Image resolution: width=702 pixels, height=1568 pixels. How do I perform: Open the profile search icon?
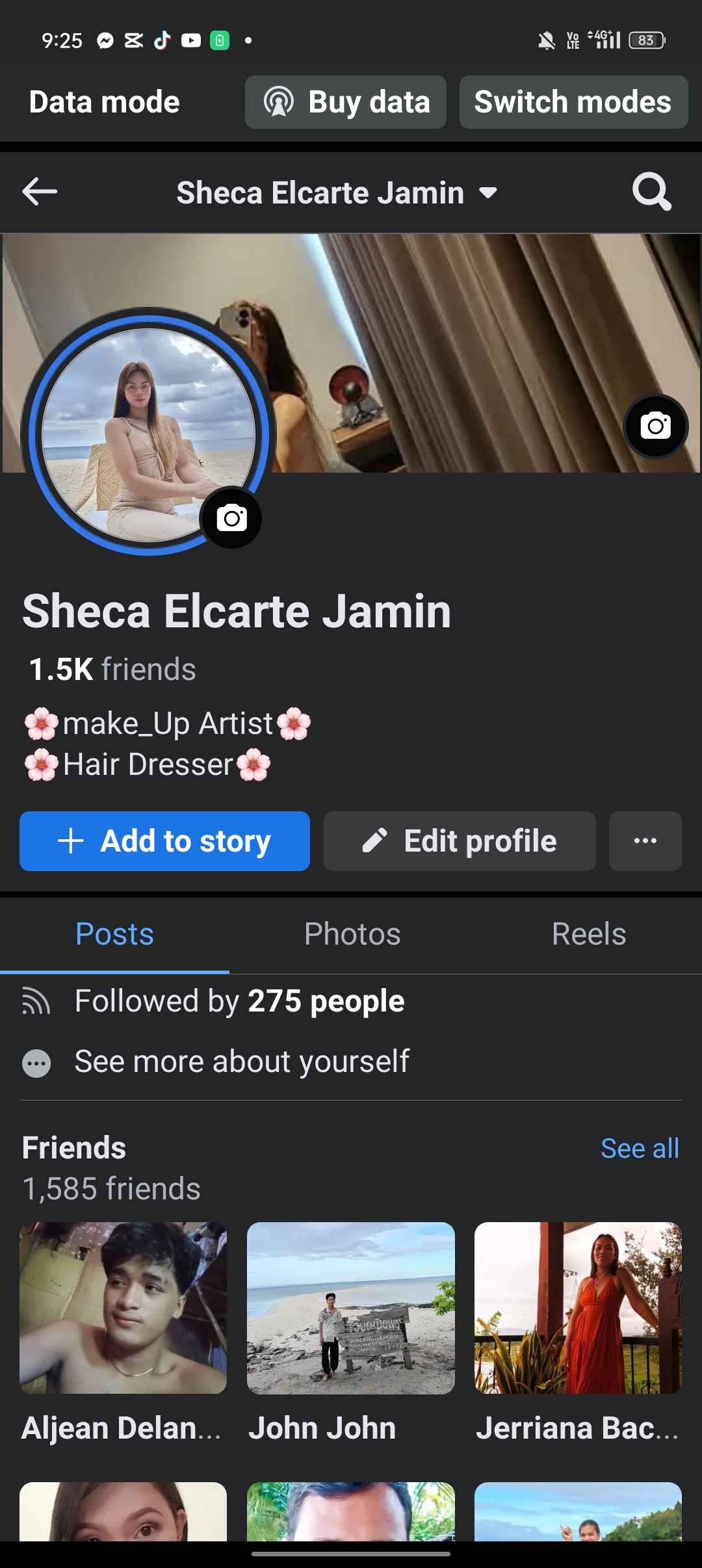[651, 192]
